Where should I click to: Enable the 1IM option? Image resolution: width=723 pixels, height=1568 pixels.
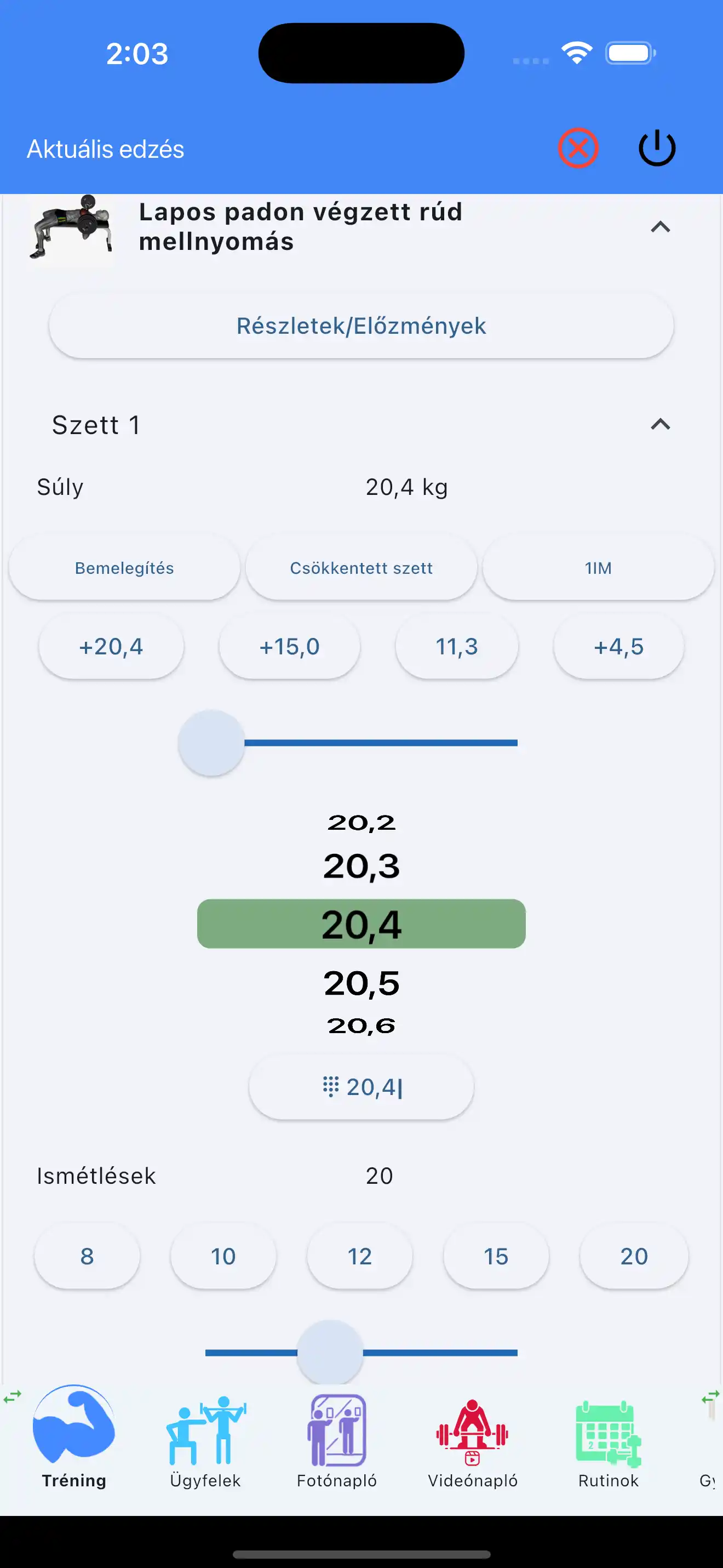[x=597, y=567]
